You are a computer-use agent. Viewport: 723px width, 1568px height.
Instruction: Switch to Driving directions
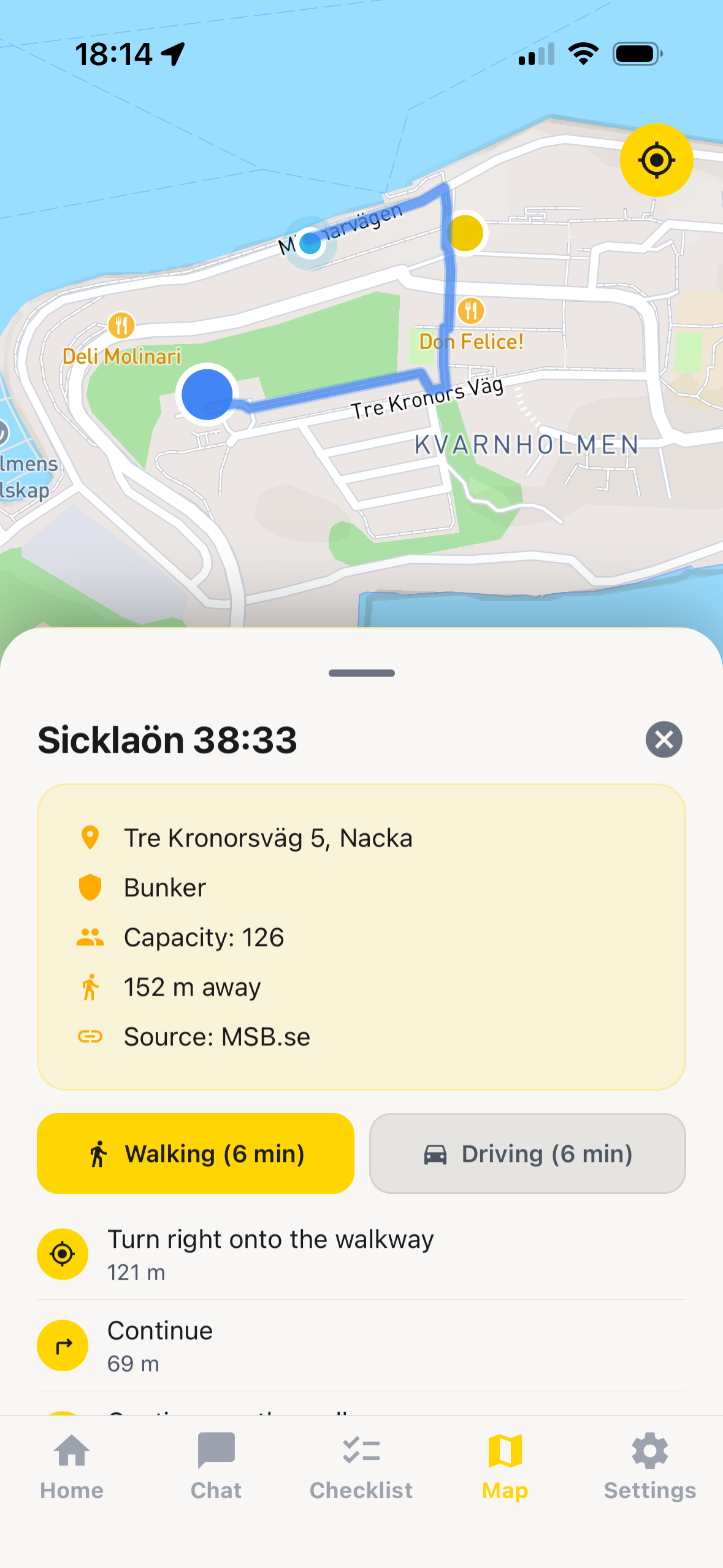pos(527,1153)
